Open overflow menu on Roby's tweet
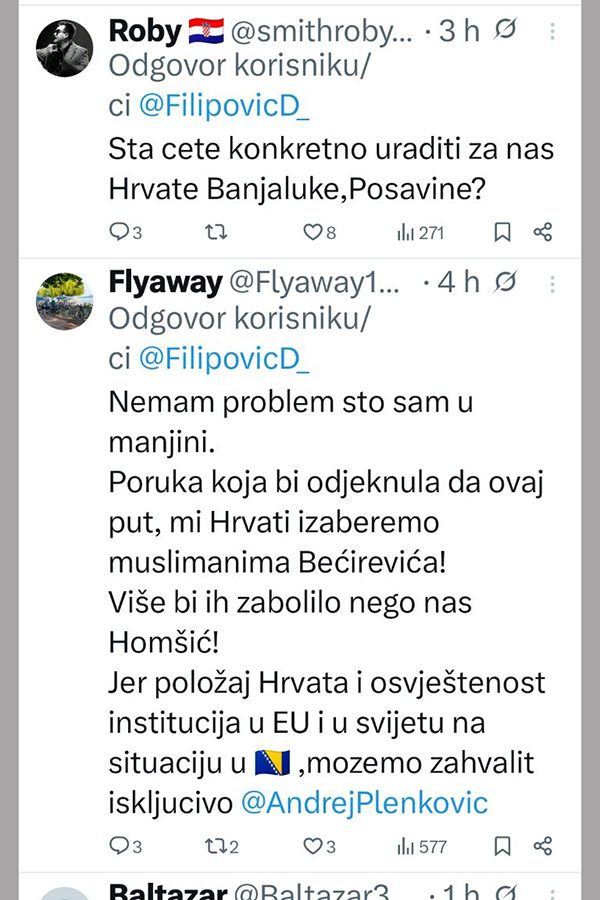This screenshot has height=900, width=600. (552, 31)
